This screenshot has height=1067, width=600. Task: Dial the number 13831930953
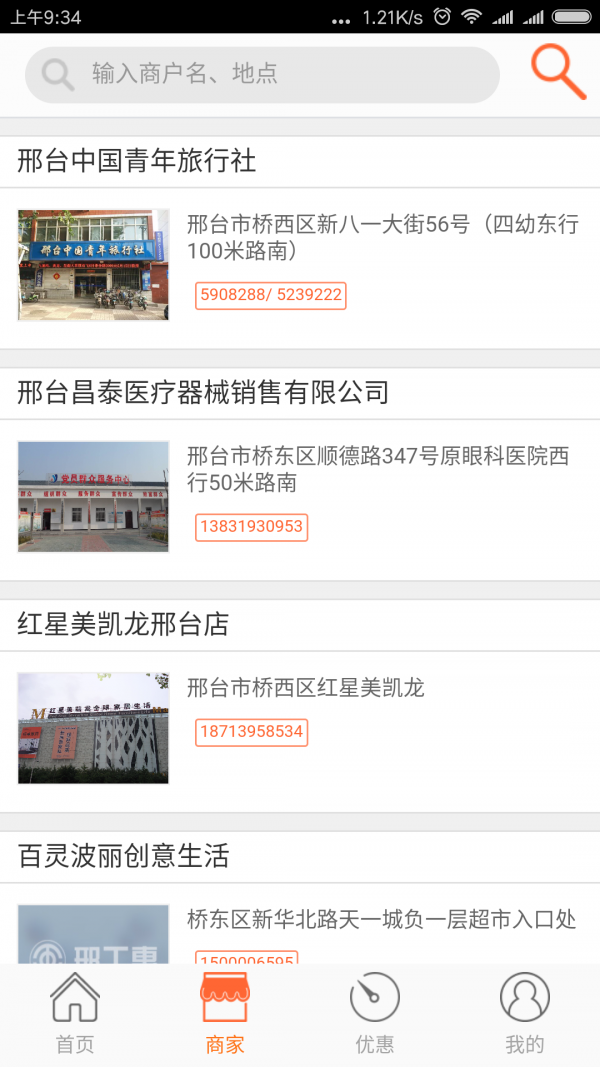pyautogui.click(x=251, y=527)
